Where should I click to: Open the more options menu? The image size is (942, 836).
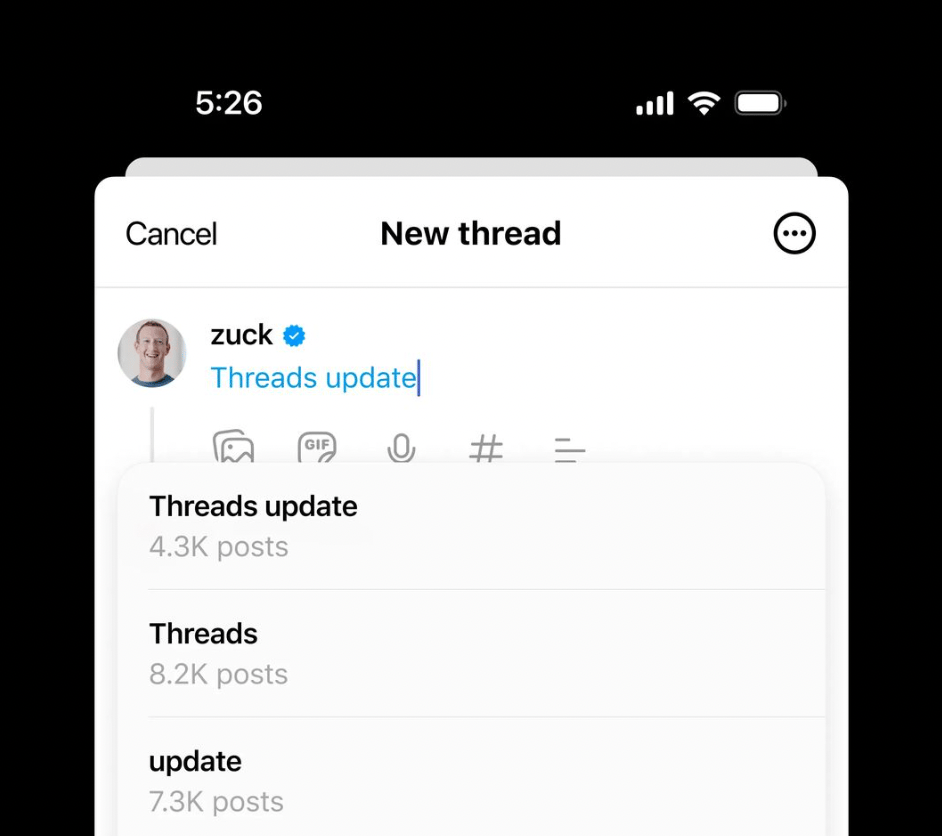point(795,234)
